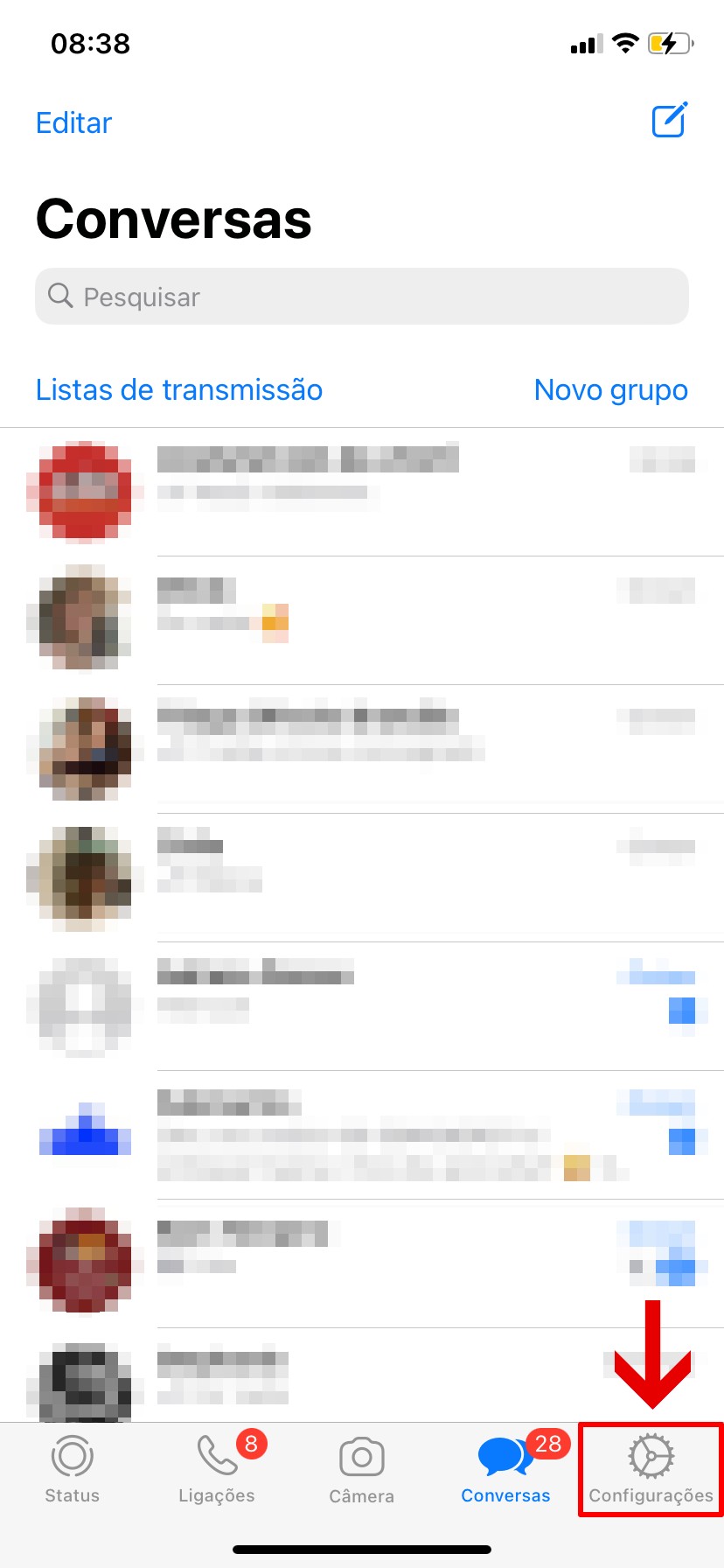Compose a new conversation
724x1568 pixels.
[670, 121]
